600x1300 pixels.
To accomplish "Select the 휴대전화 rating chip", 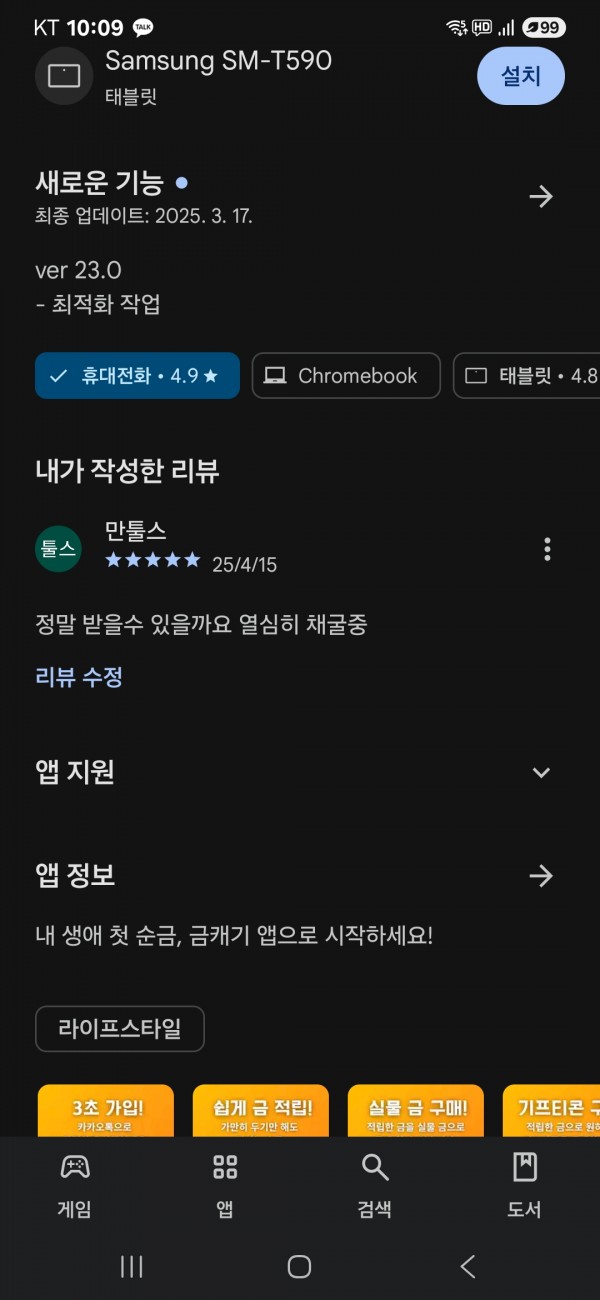I will 137,376.
